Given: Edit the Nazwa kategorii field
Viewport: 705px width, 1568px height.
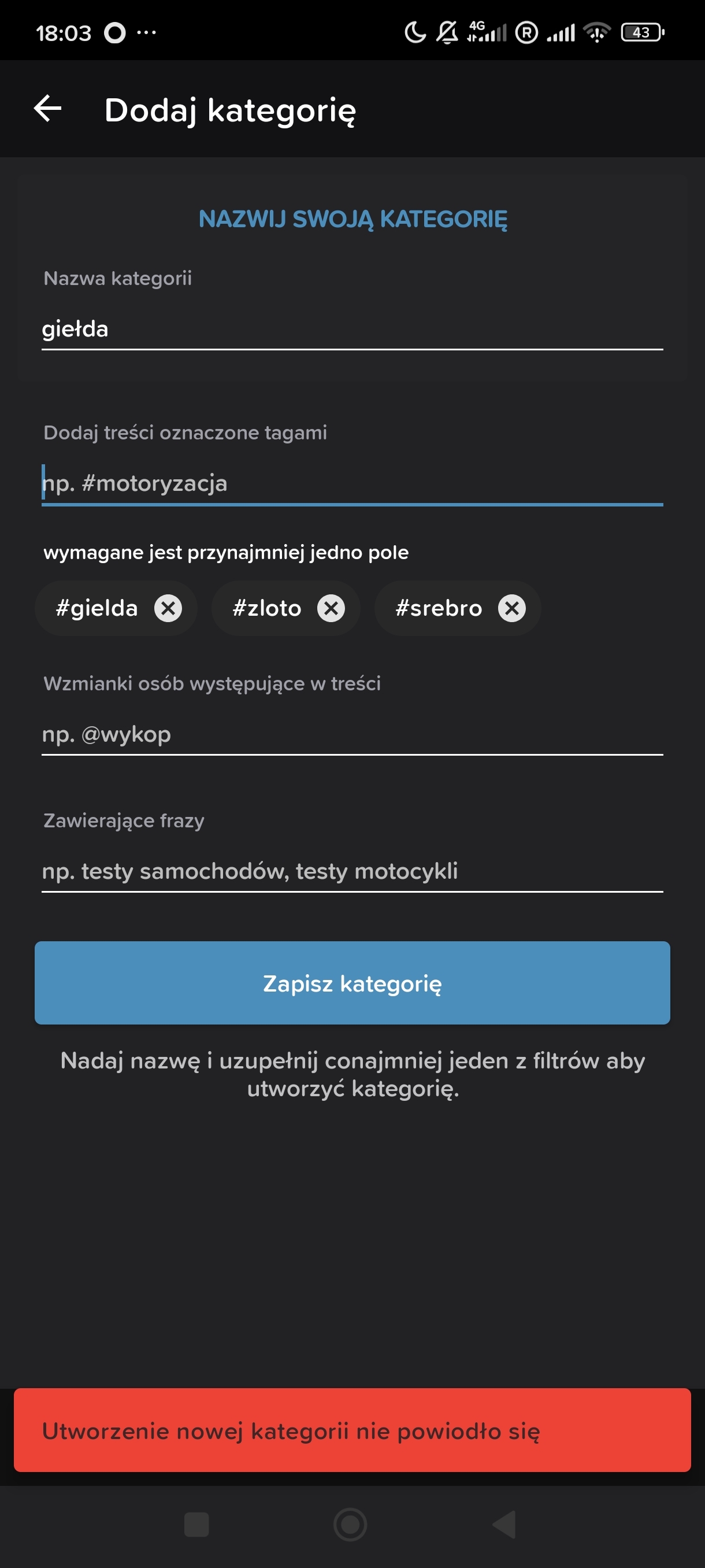Looking at the screenshot, I should point(351,330).
